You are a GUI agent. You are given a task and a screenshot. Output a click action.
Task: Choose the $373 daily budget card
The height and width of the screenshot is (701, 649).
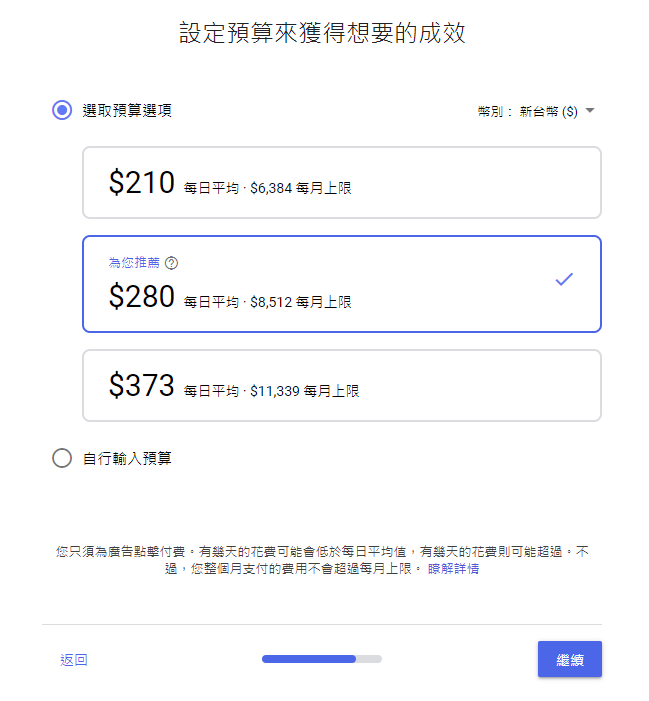click(x=341, y=386)
